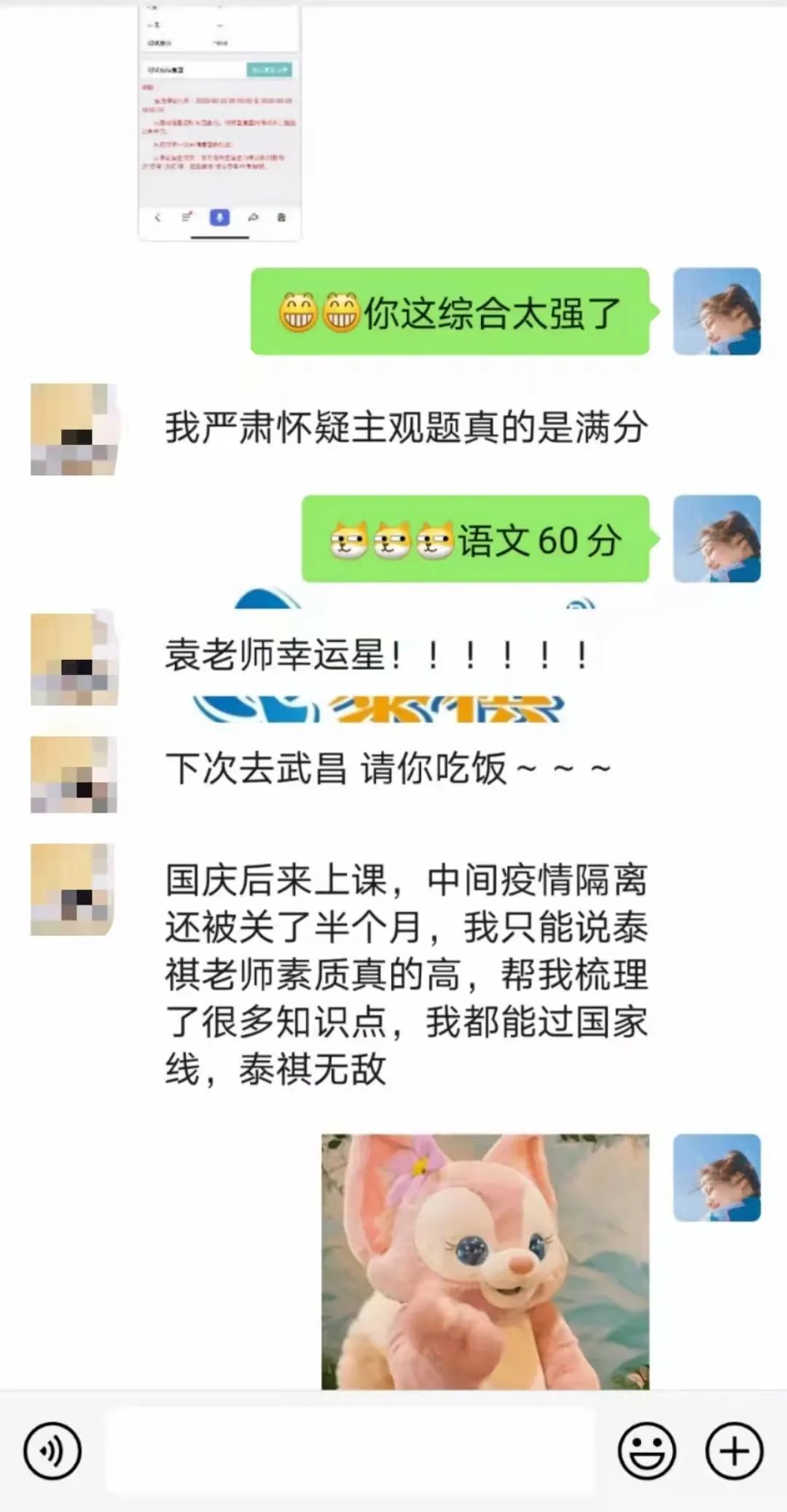Screen dimensions: 787x1512
Task: Open contact avatar beside 下次去武昌 请你吃饭
Action: [x=74, y=774]
